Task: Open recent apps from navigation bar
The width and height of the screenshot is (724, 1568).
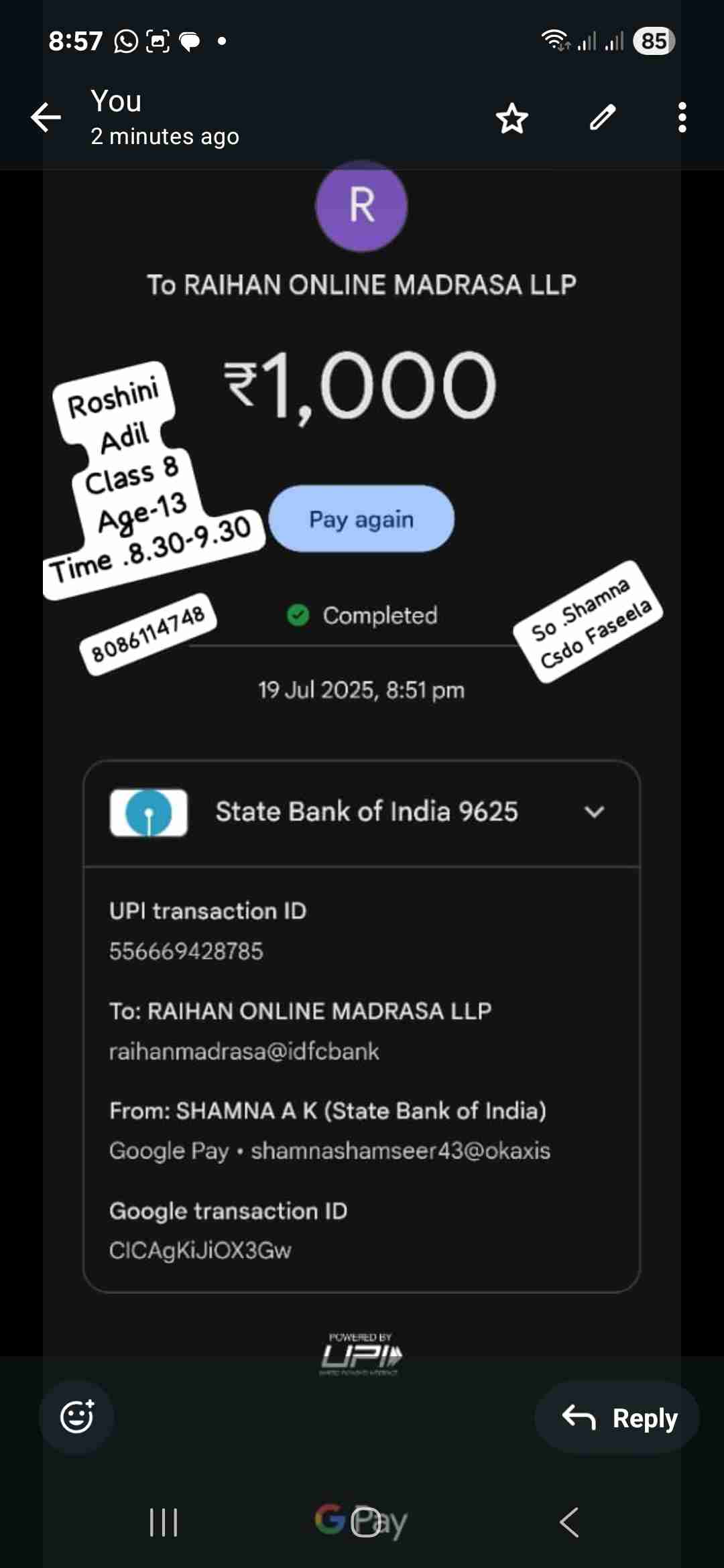Action: pyautogui.click(x=164, y=1522)
